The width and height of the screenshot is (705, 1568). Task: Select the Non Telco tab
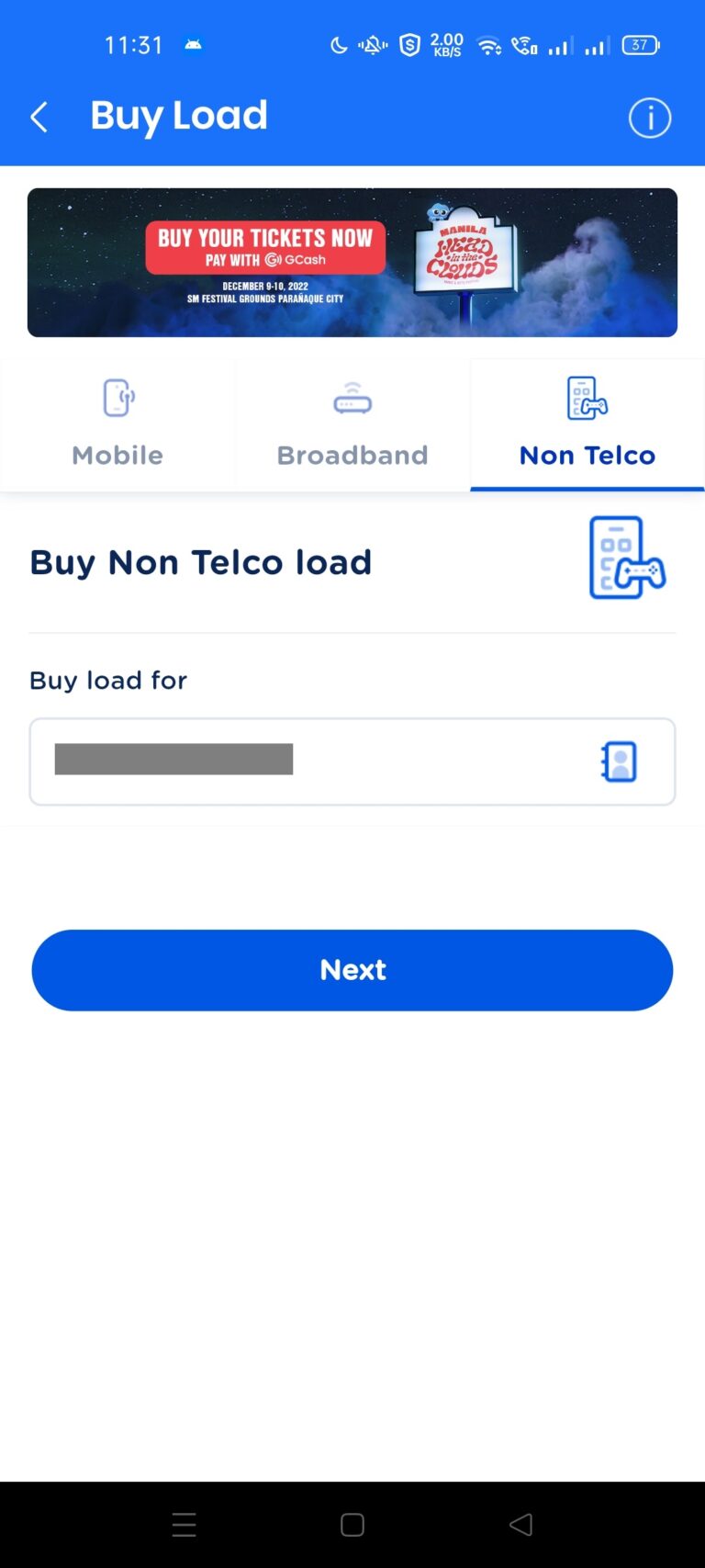(x=587, y=424)
